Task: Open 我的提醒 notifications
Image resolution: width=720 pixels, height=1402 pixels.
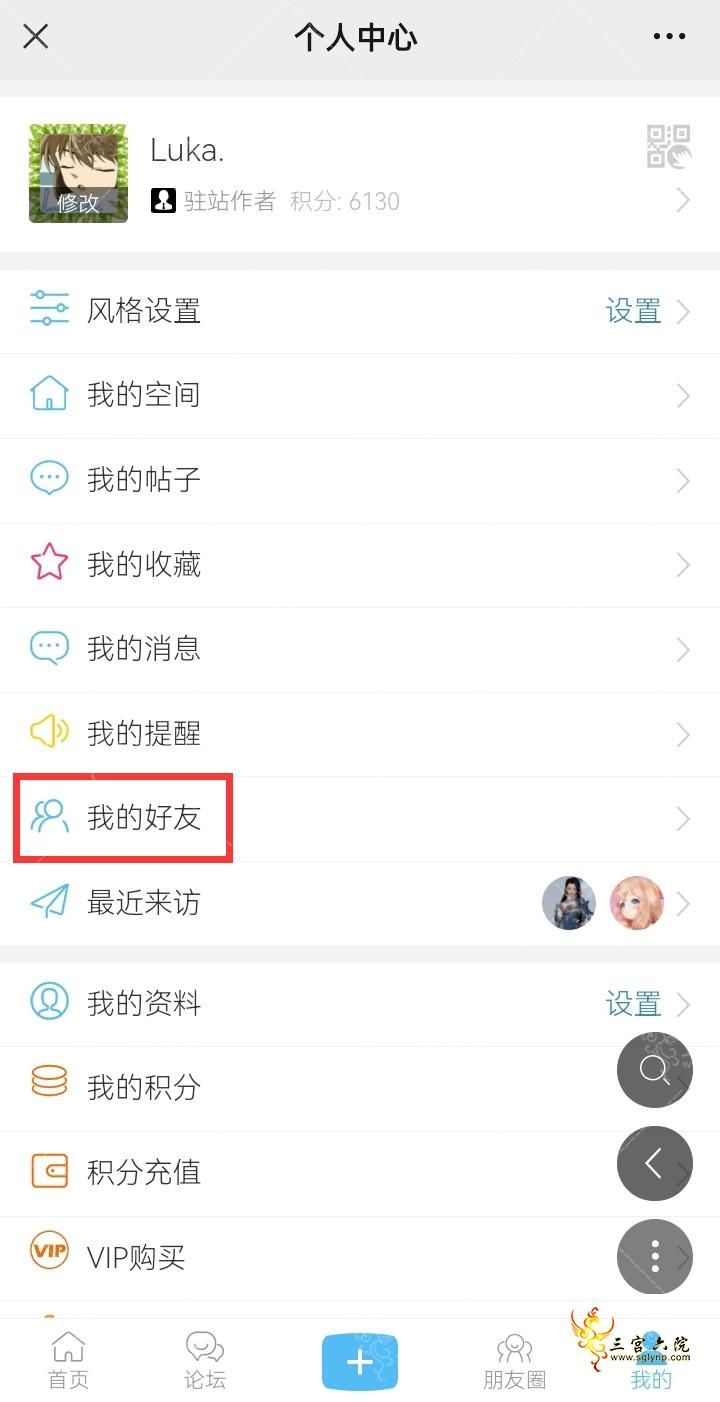Action: click(x=360, y=734)
